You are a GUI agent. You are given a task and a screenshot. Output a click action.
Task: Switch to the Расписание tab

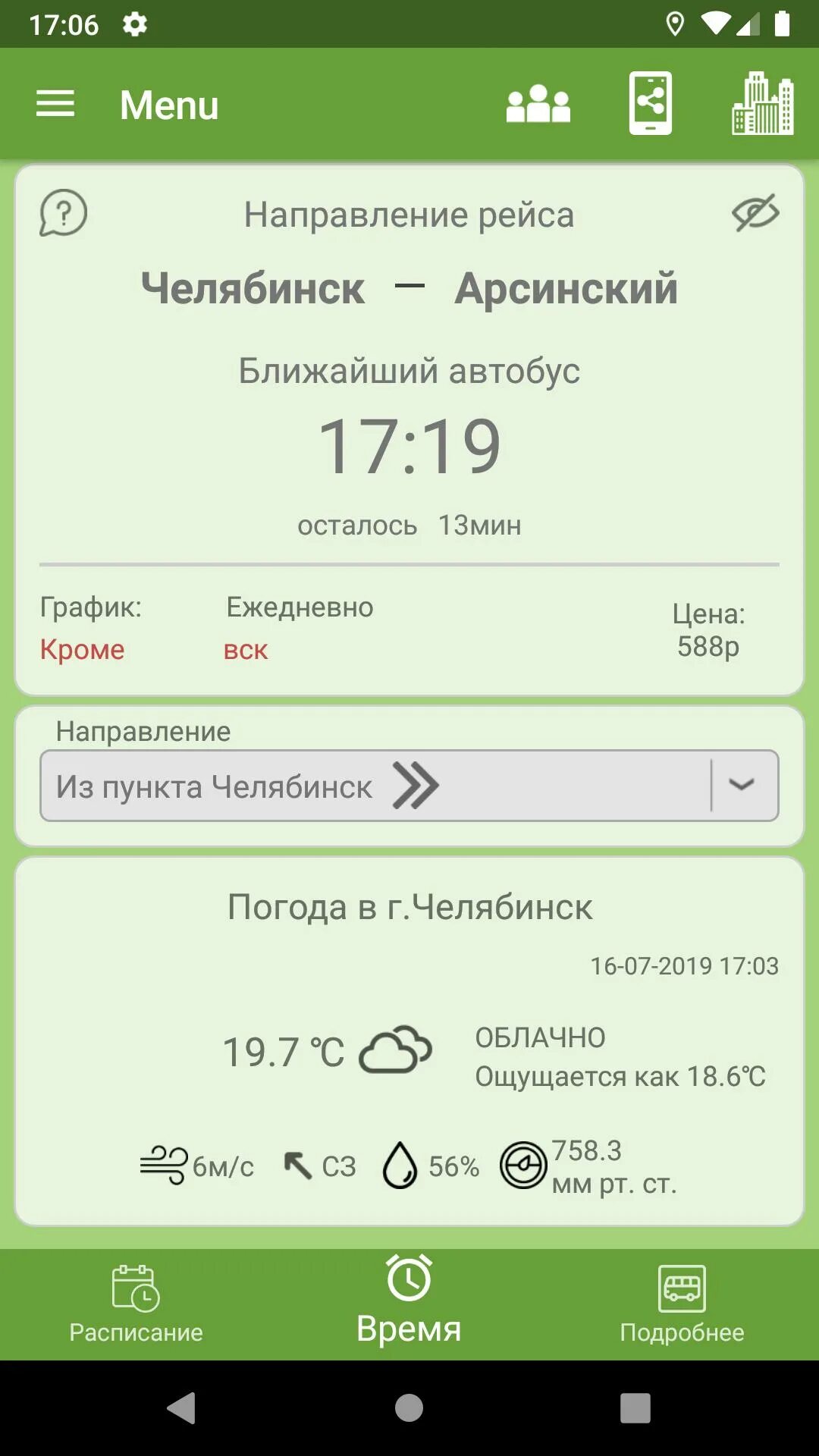coord(136,1304)
